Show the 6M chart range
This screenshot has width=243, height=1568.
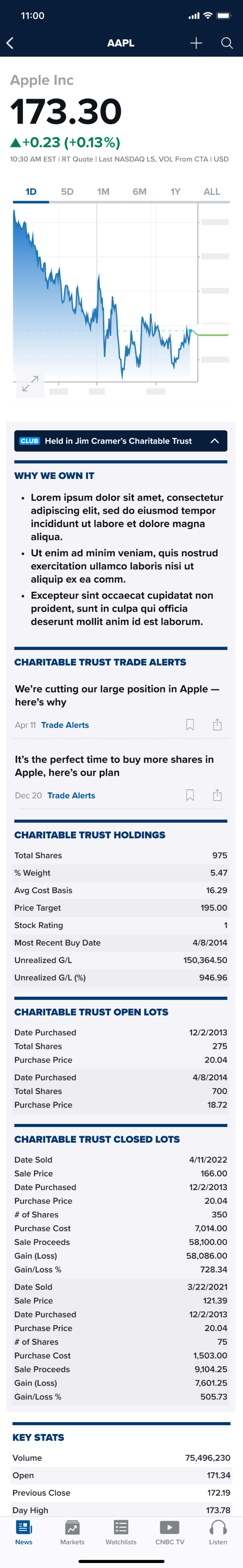click(140, 192)
